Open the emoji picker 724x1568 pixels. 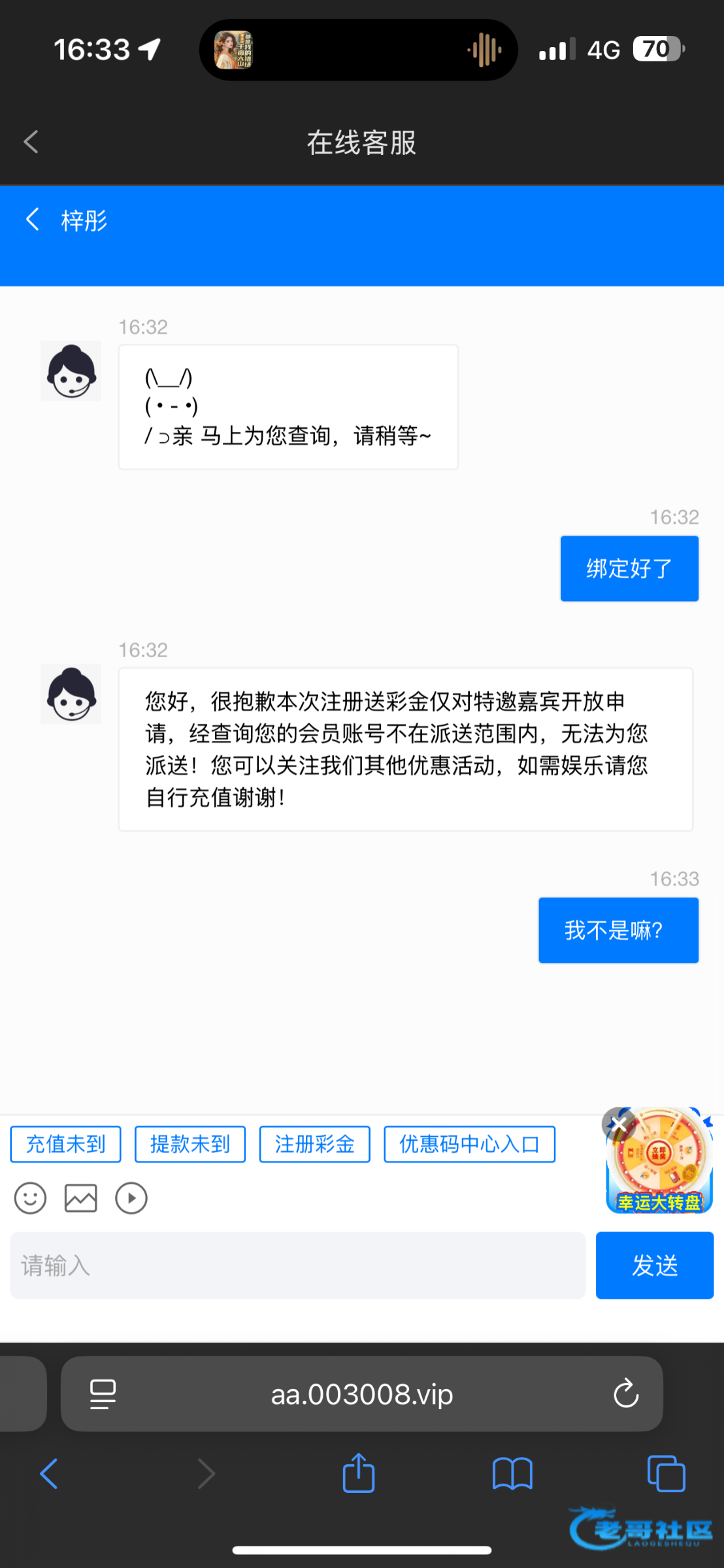click(x=30, y=1198)
